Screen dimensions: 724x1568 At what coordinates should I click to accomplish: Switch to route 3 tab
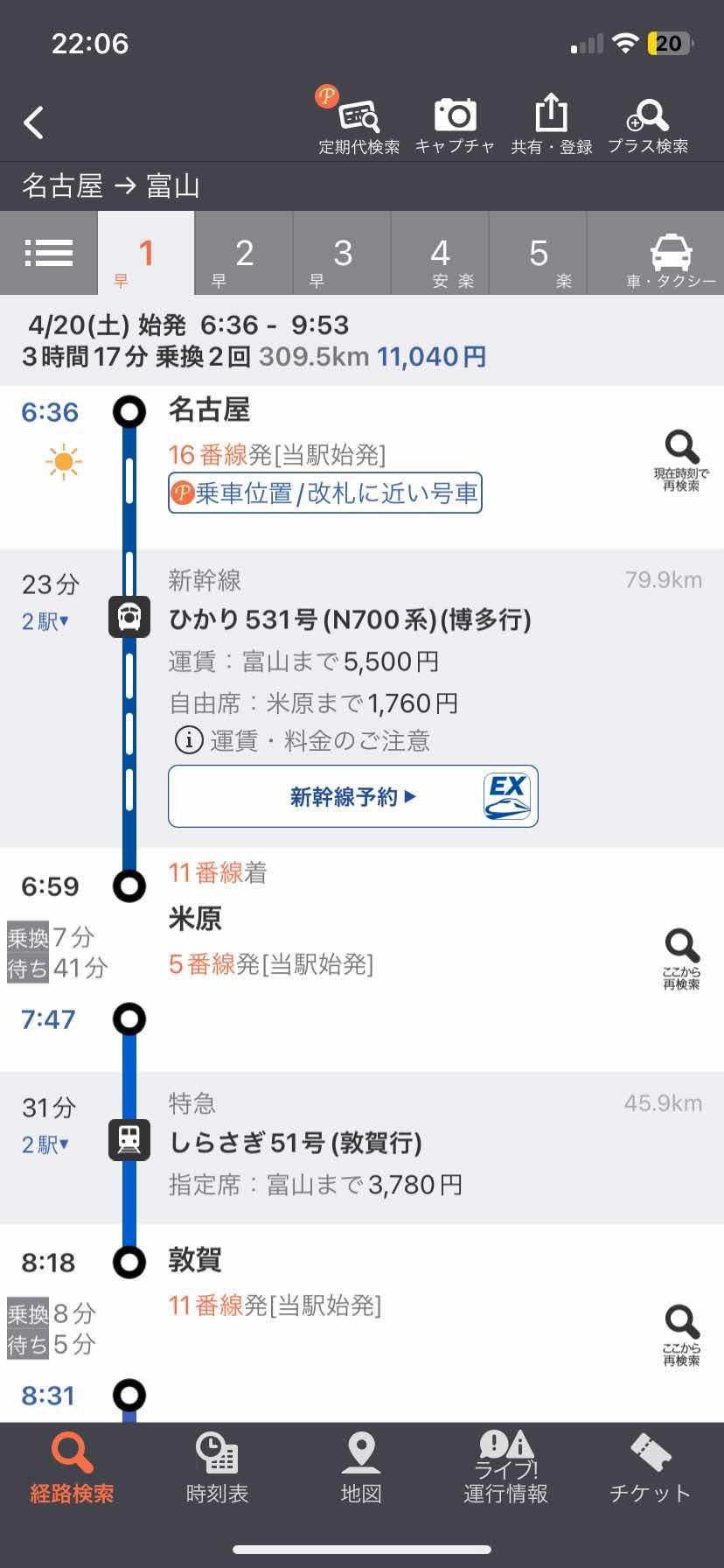[x=342, y=254]
